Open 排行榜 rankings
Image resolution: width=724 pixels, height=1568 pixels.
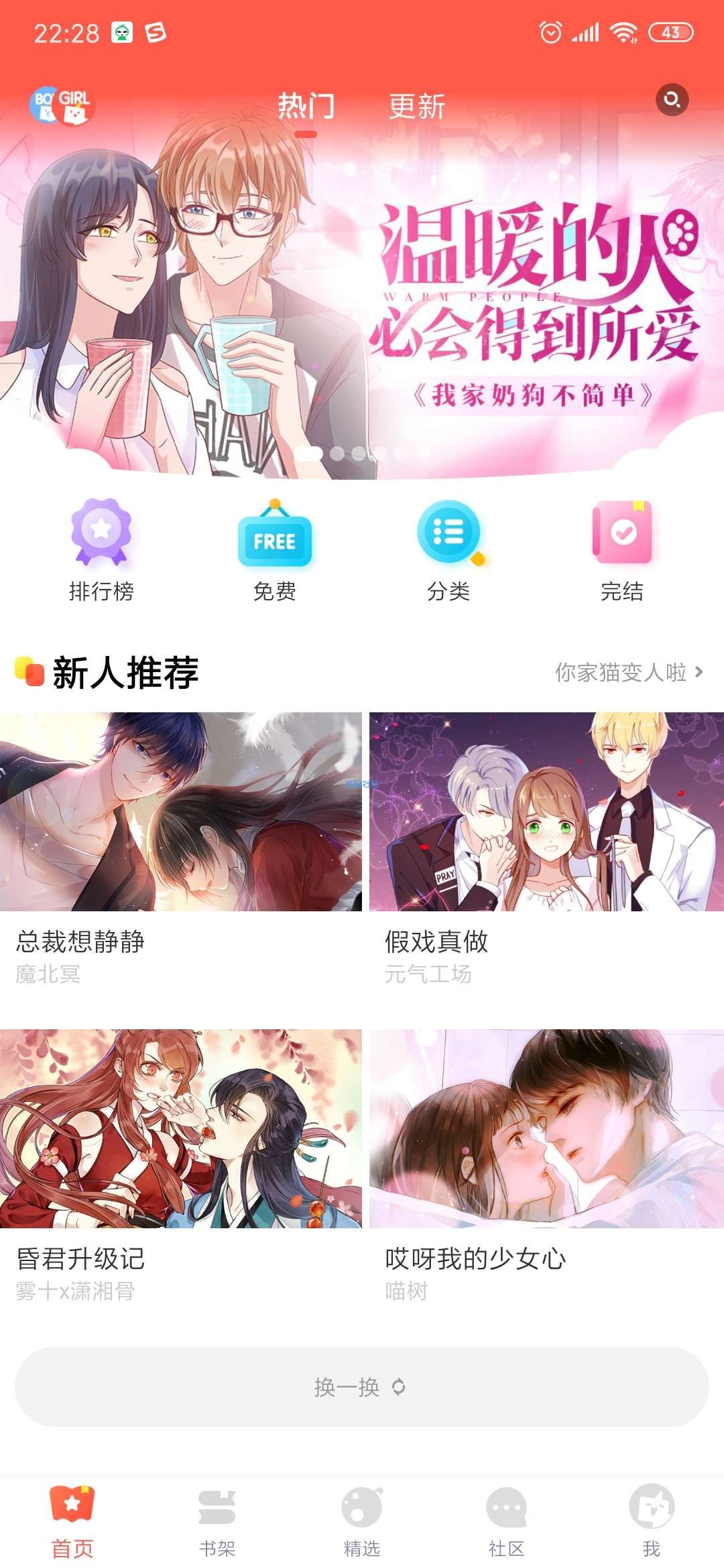pos(101,549)
